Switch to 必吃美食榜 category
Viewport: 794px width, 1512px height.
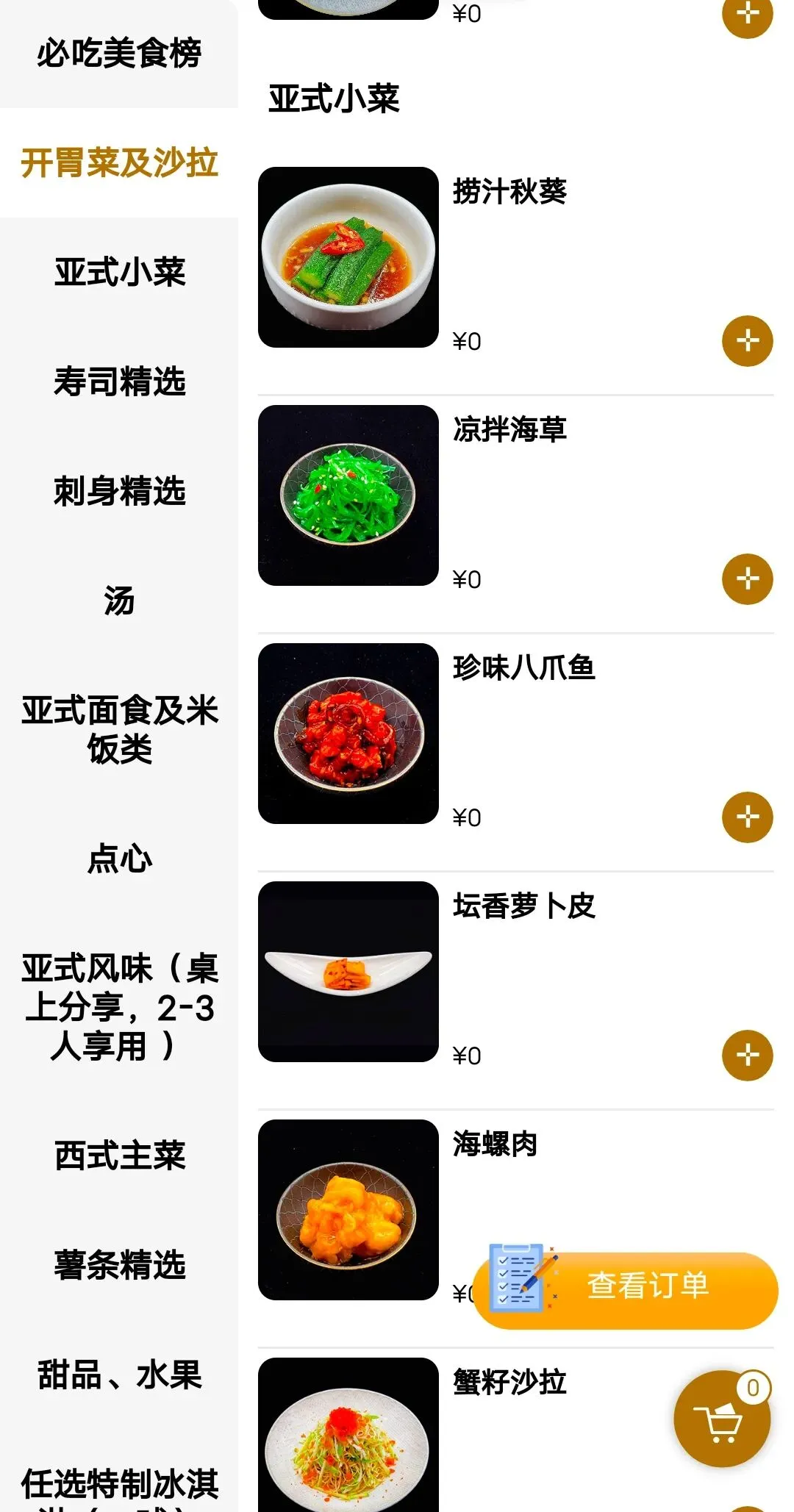click(x=119, y=54)
